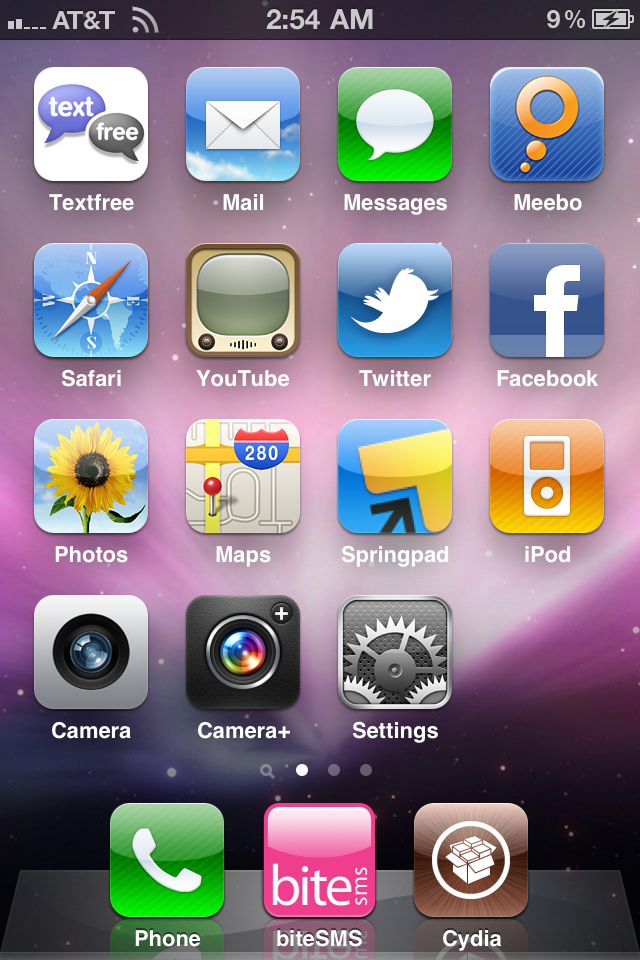Open the Textfree app
The image size is (640, 960).
point(91,124)
